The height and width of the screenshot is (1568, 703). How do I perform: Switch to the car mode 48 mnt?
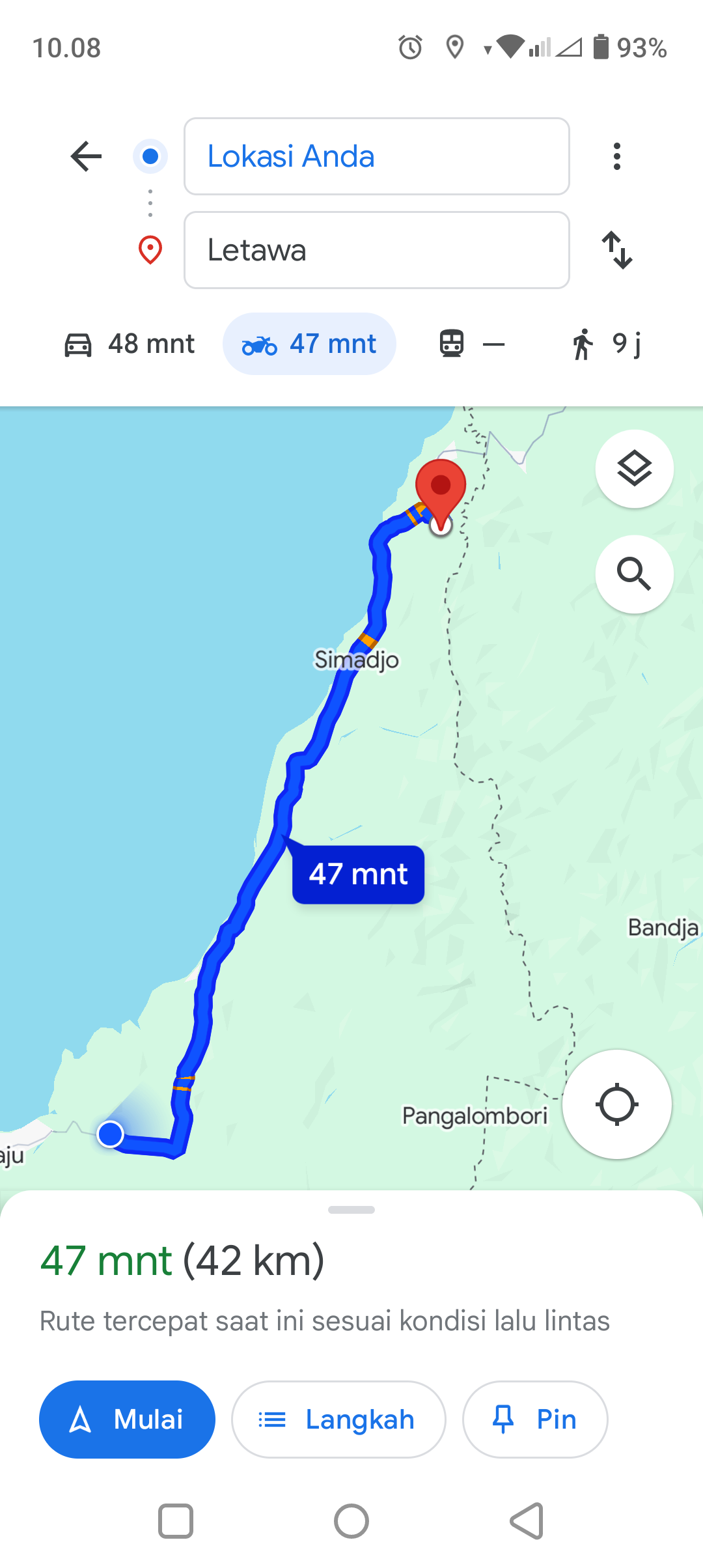(130, 344)
